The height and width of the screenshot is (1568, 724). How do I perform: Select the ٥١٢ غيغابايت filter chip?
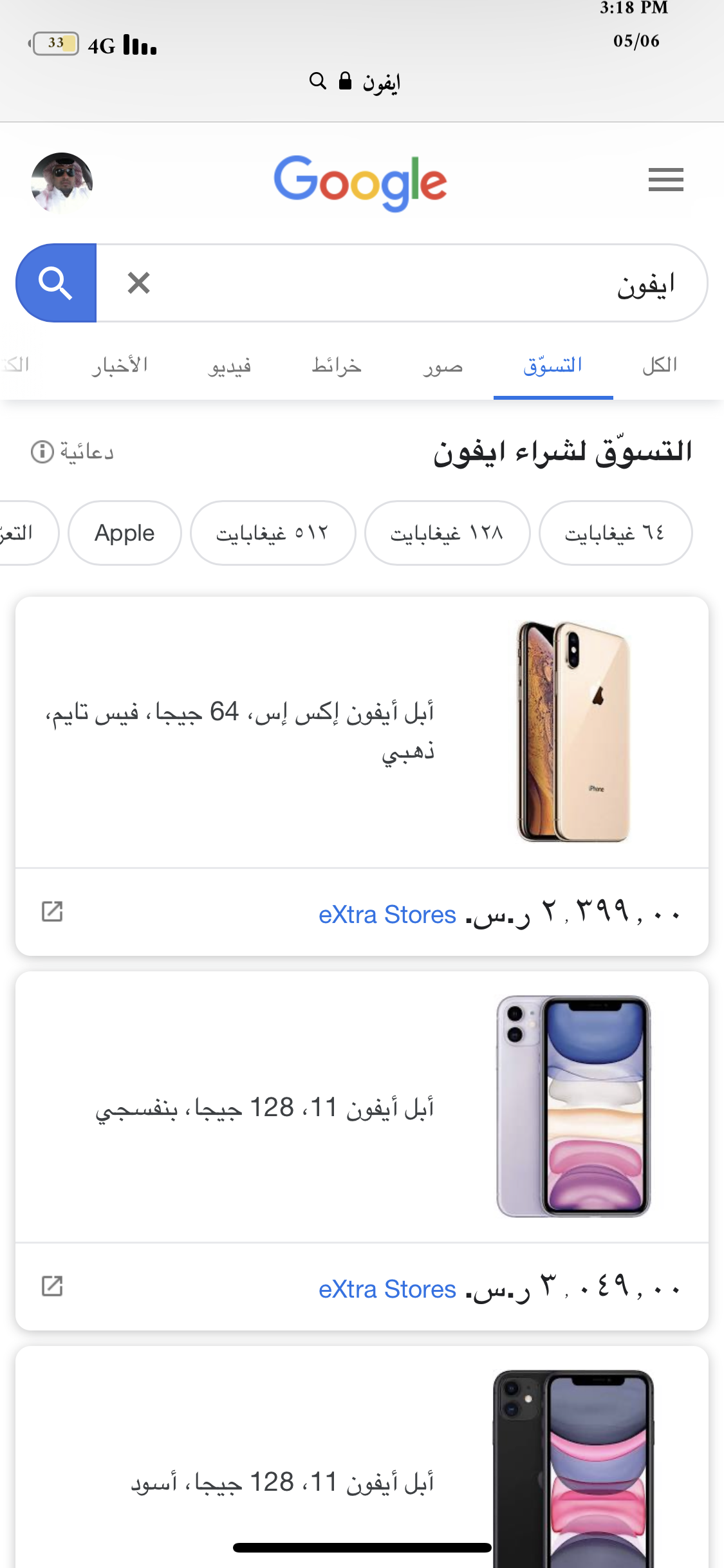pos(273,533)
